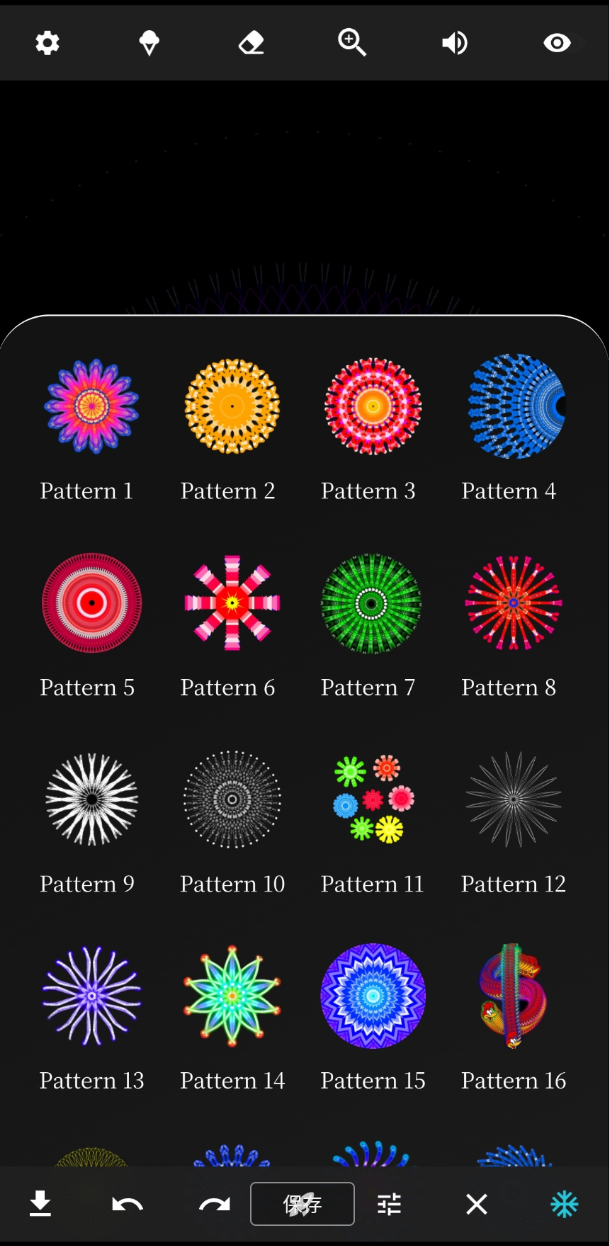
Task: Pick the multi-flower Pattern 11
Action: 372,800
